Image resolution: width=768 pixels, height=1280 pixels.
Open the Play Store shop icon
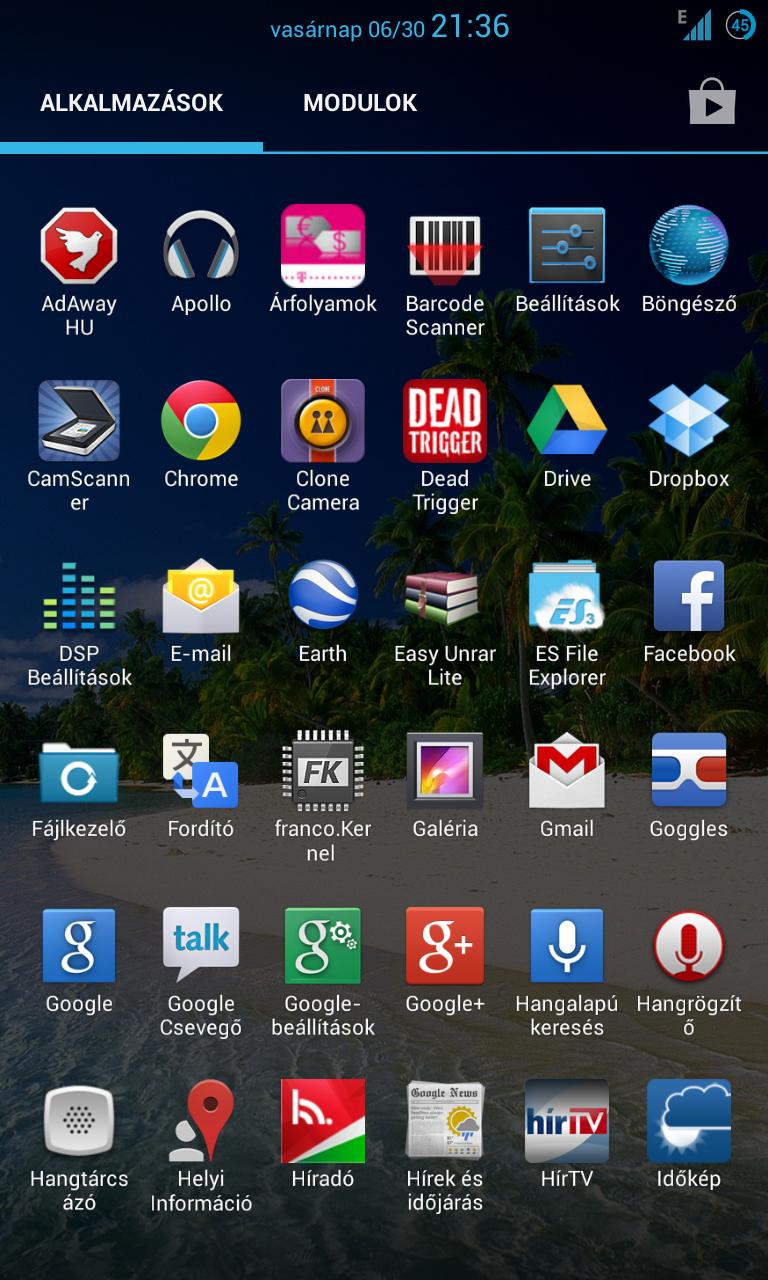click(x=712, y=102)
